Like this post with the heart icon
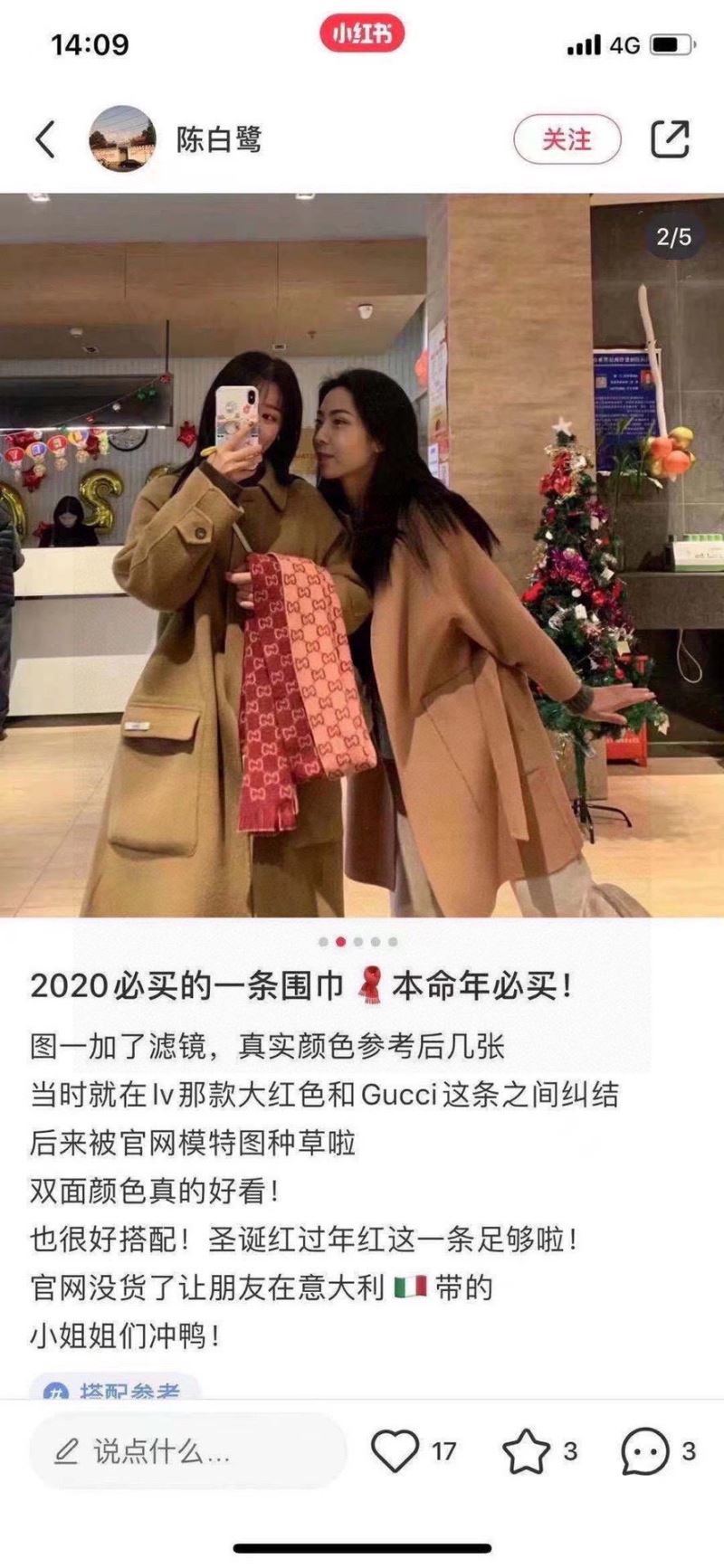Viewport: 724px width, 1568px height. (x=395, y=1451)
